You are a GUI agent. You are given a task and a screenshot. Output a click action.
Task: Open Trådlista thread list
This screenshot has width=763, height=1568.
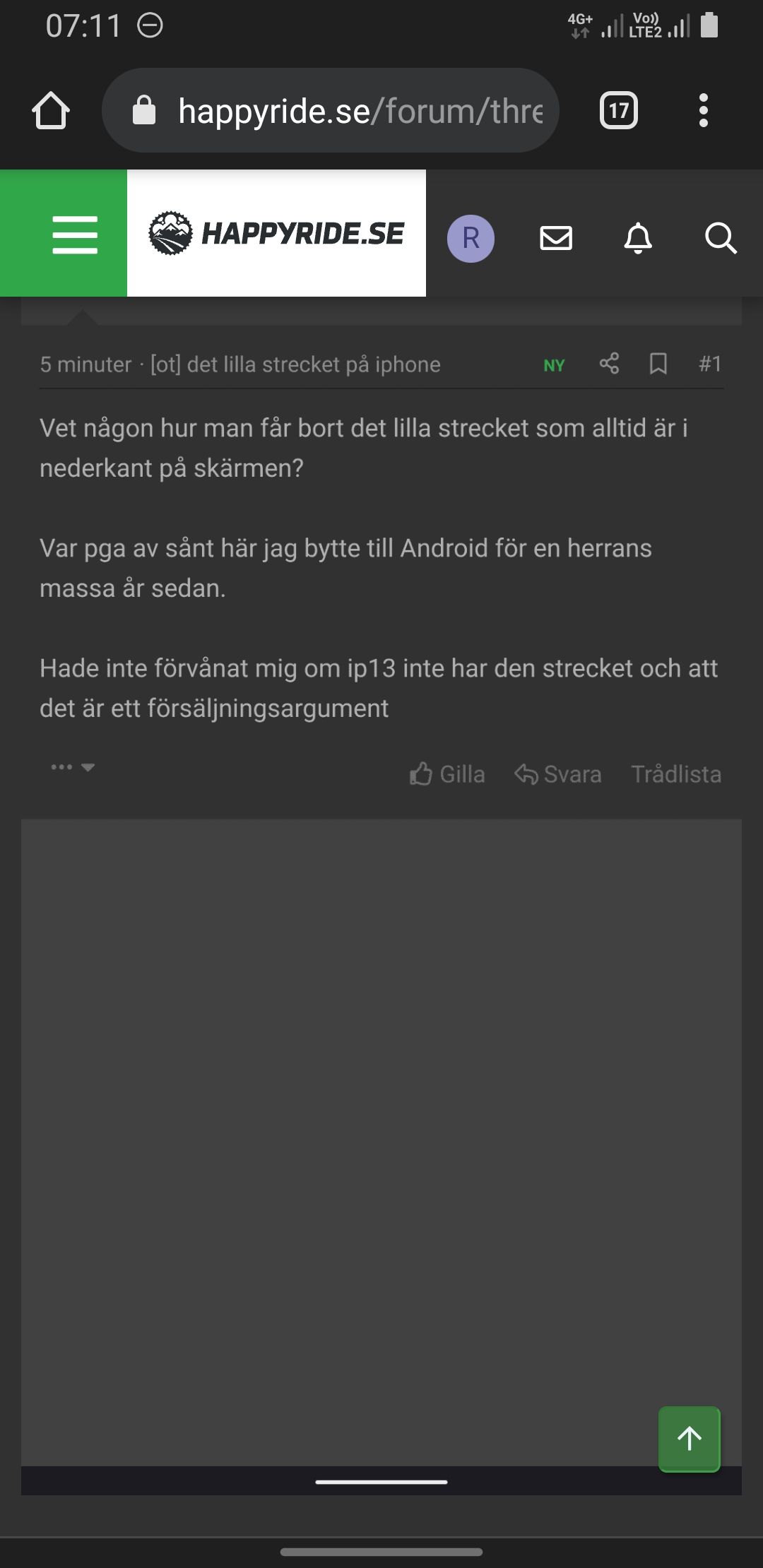(x=675, y=774)
